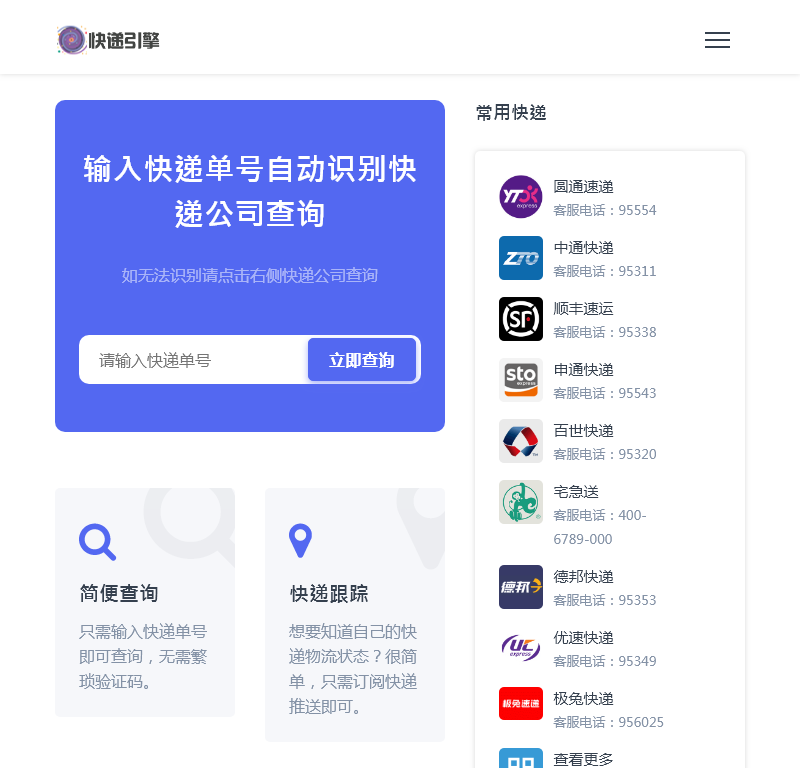The height and width of the screenshot is (768, 800).
Task: Open 极兔快递 courier entry
Action: [583, 699]
